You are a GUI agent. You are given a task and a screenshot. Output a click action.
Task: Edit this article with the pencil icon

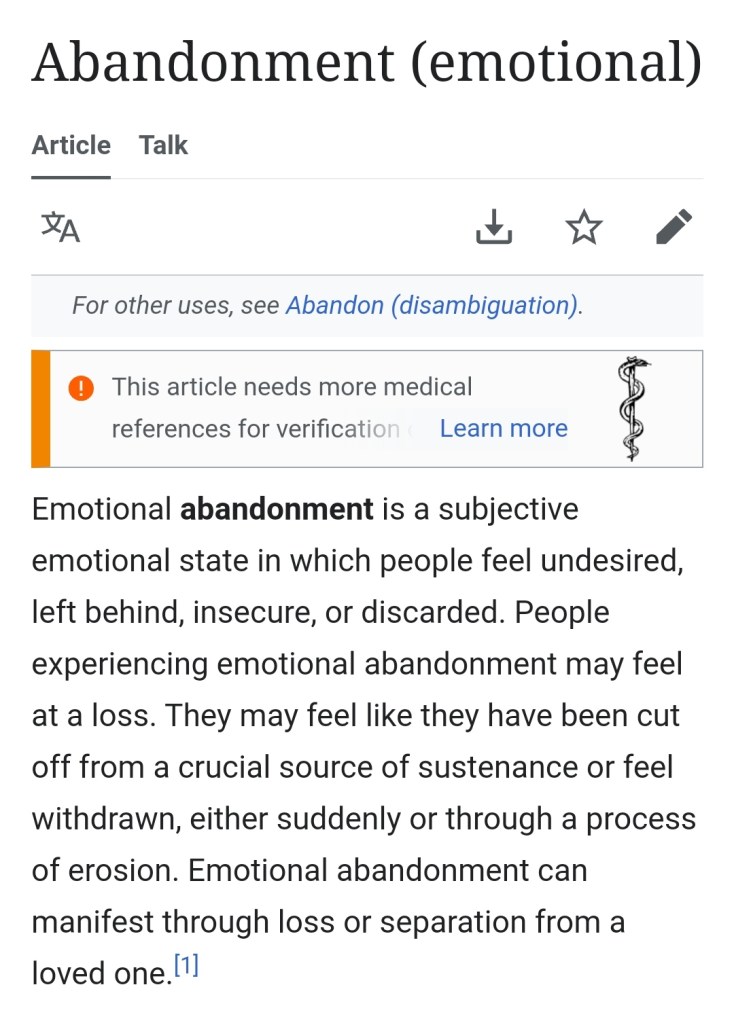pos(674,227)
